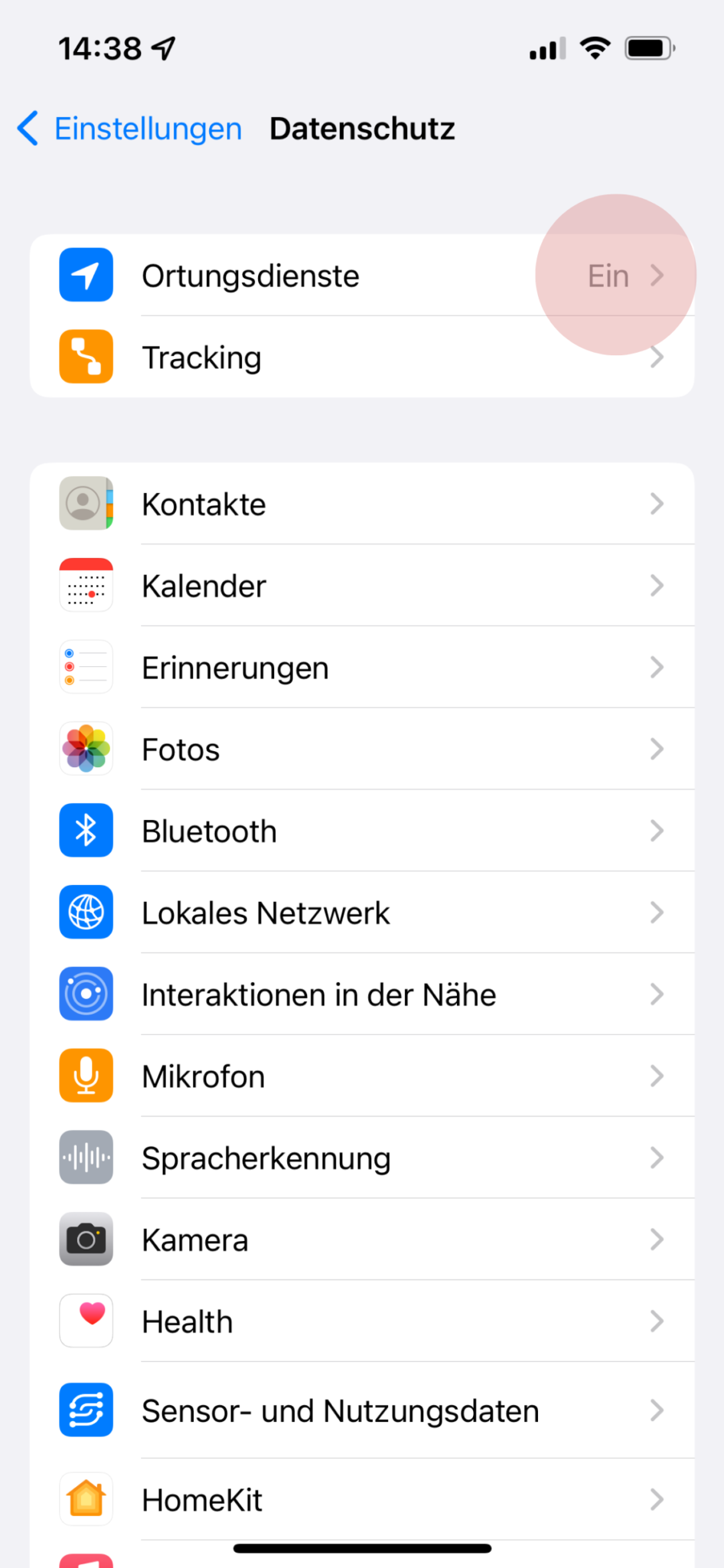The height and width of the screenshot is (1568, 724).
Task: Open the Health row
Action: click(x=361, y=1322)
